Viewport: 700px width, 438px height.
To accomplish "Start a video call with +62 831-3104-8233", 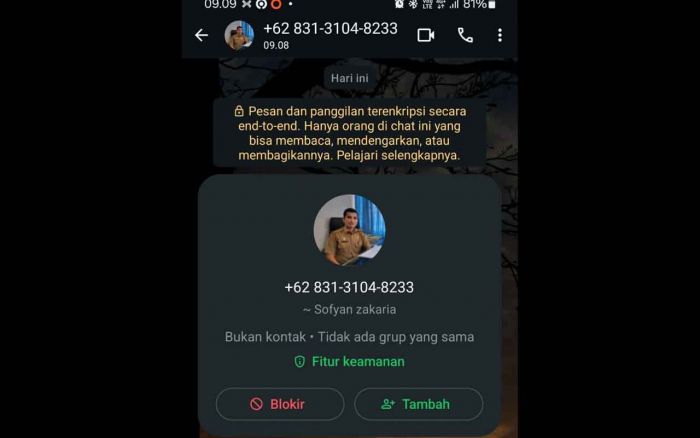I will click(x=426, y=35).
